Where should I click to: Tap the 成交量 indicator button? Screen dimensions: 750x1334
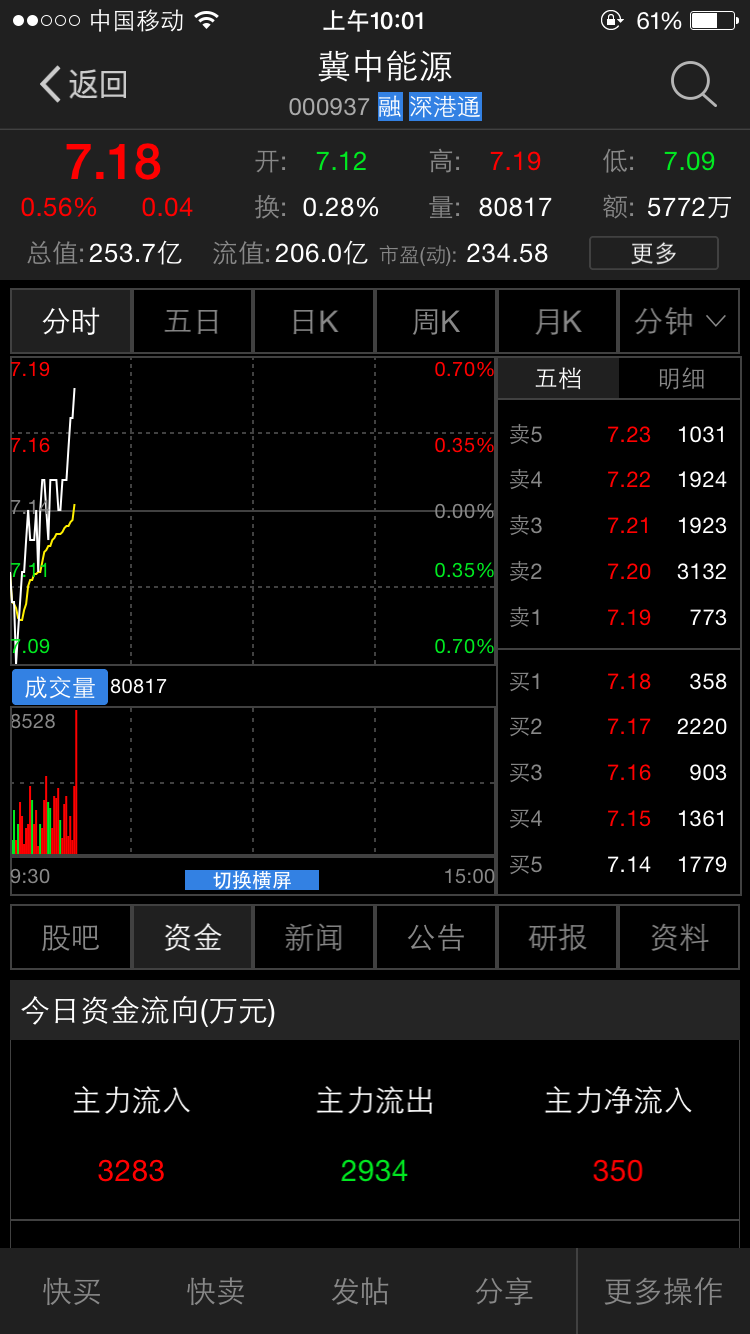point(60,687)
